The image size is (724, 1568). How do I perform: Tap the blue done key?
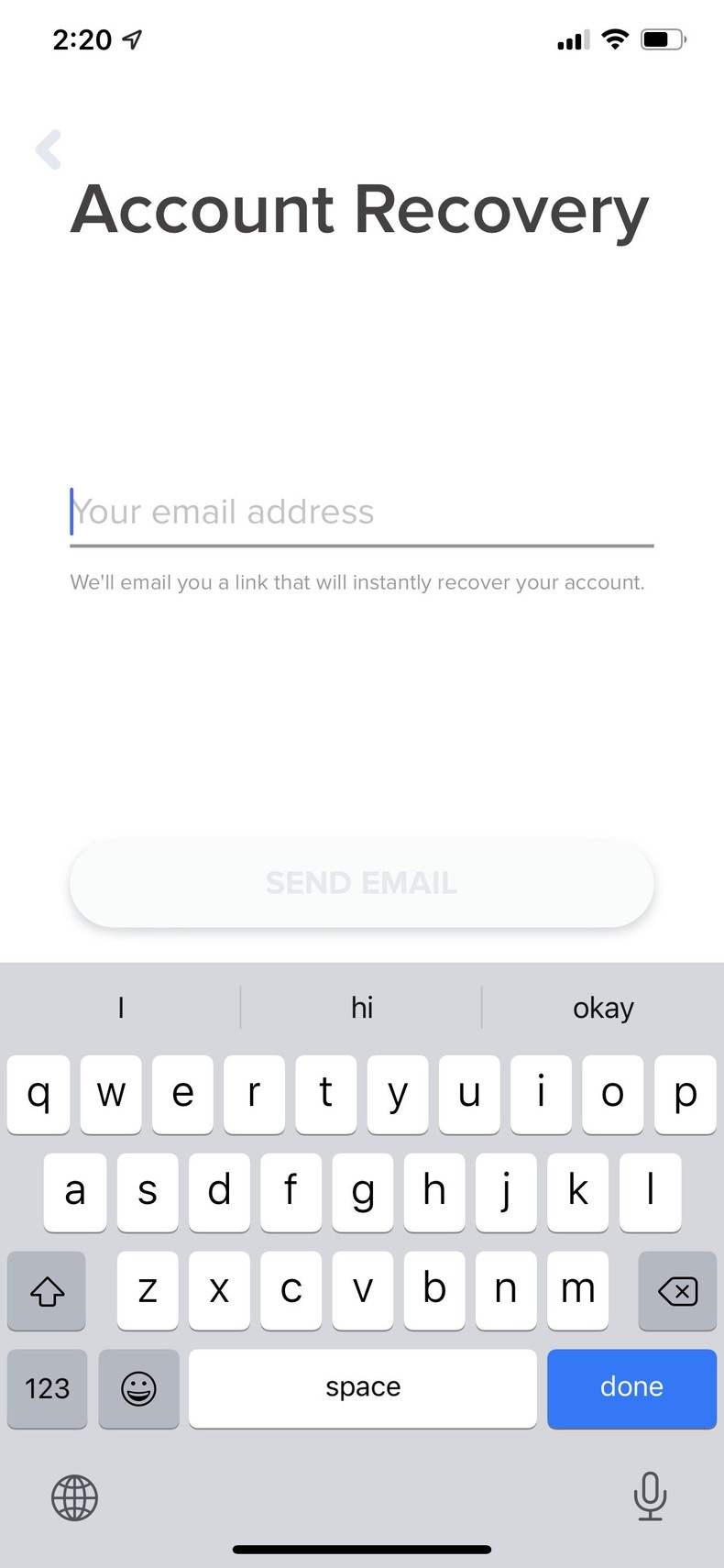[631, 1388]
